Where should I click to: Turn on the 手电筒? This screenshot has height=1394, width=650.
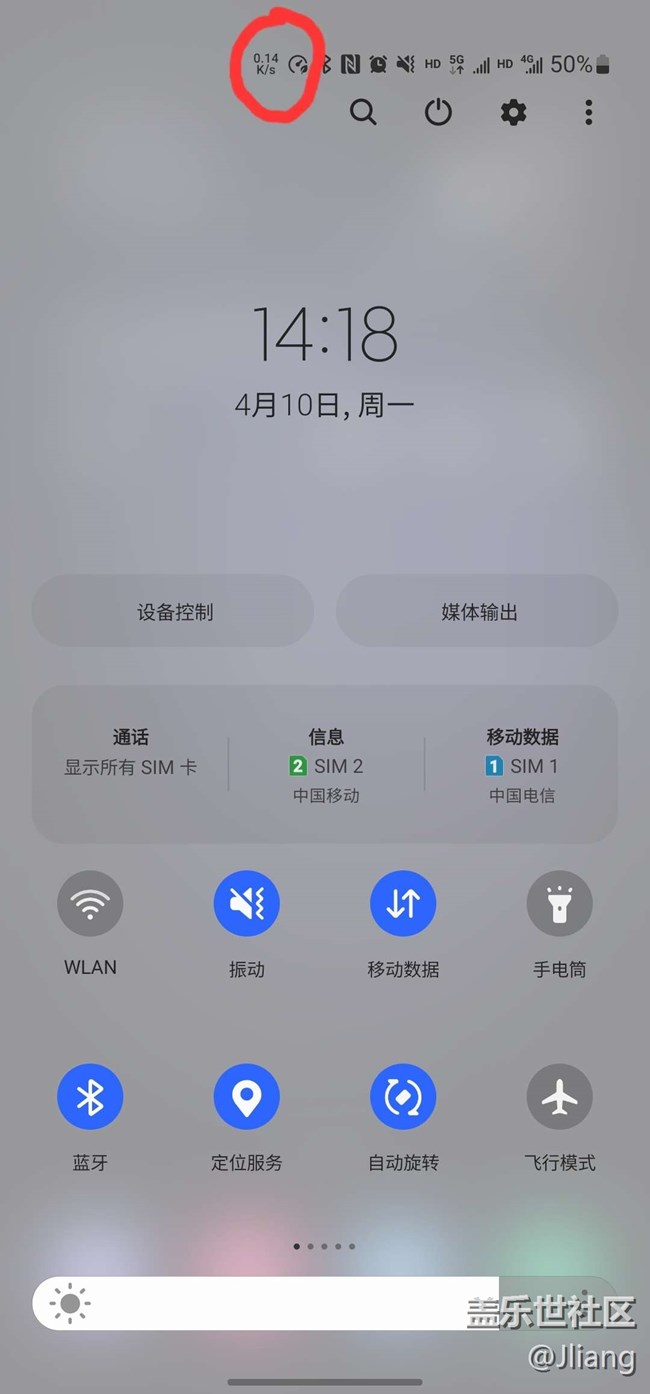point(559,903)
